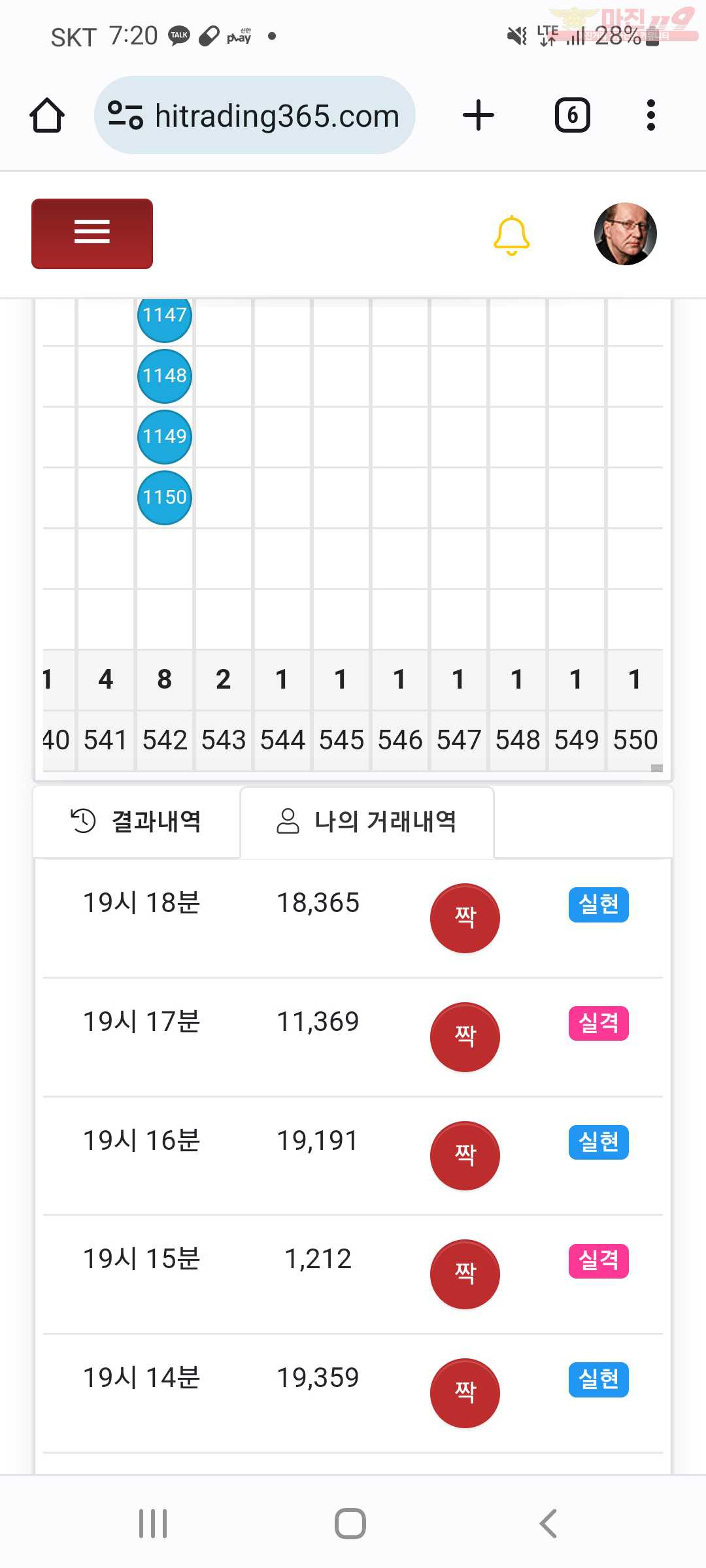The image size is (706, 1568).
Task: Go to the browser home page
Action: pyautogui.click(x=47, y=116)
